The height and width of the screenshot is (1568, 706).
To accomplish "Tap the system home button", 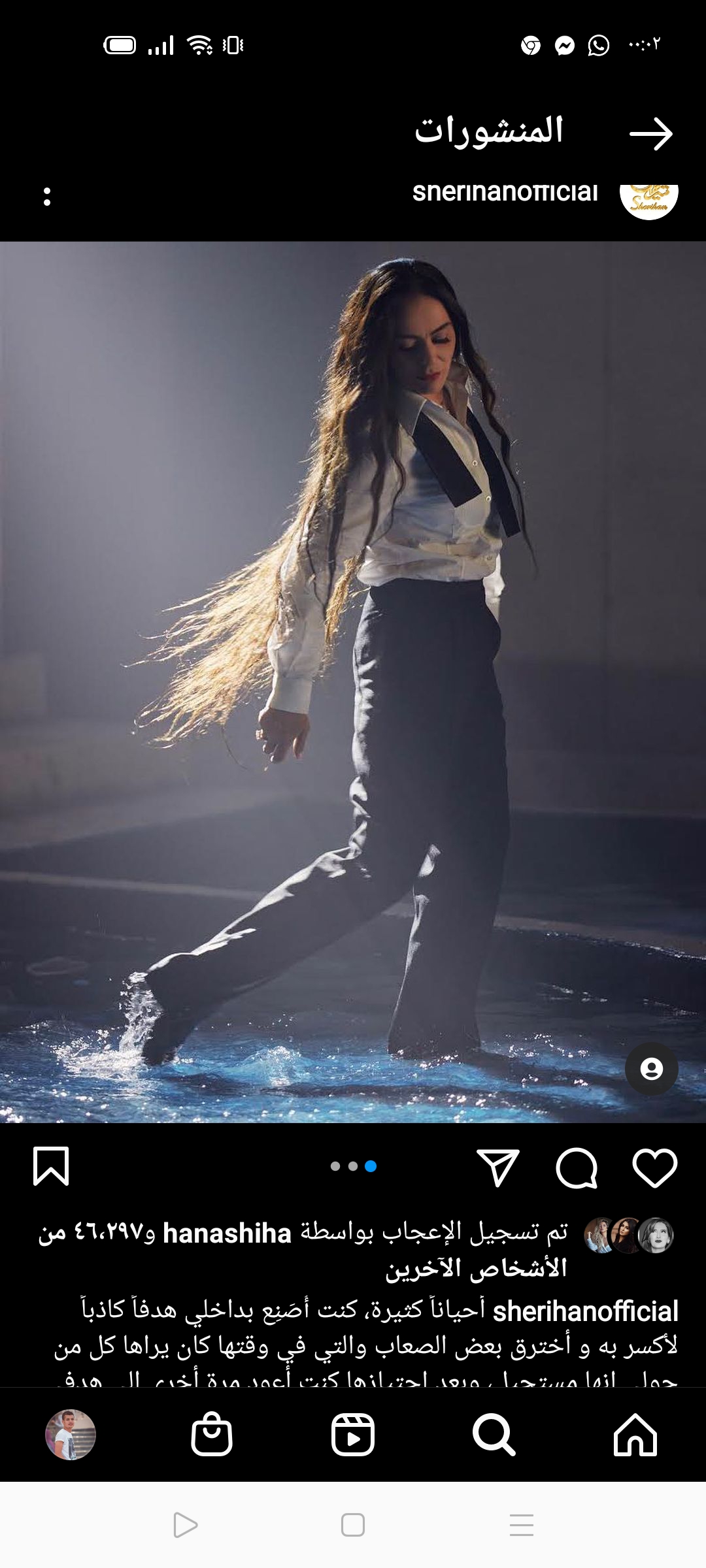I will coord(353,1525).
